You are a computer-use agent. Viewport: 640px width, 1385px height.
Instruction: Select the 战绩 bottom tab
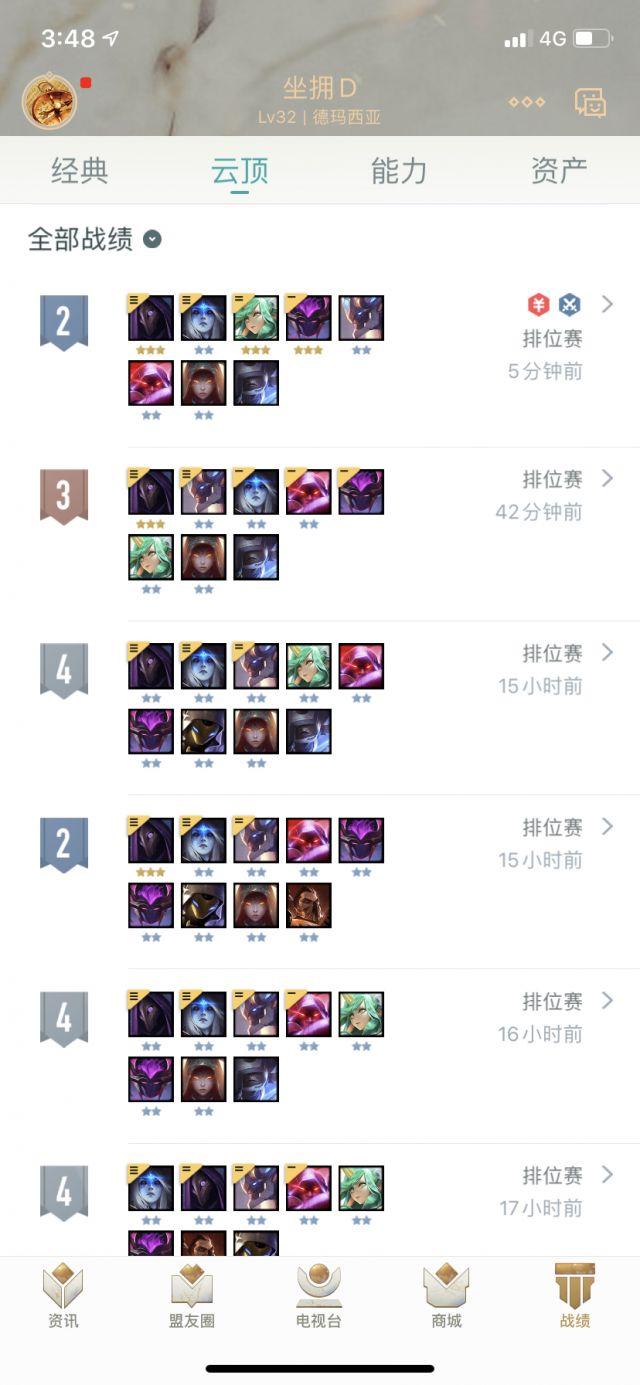575,1297
